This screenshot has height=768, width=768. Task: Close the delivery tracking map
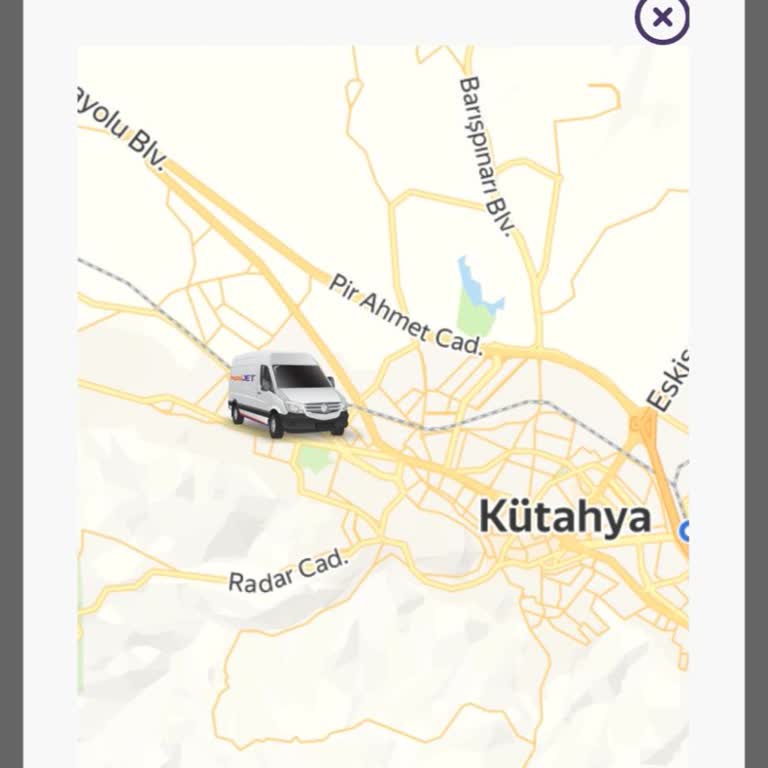pos(662,17)
